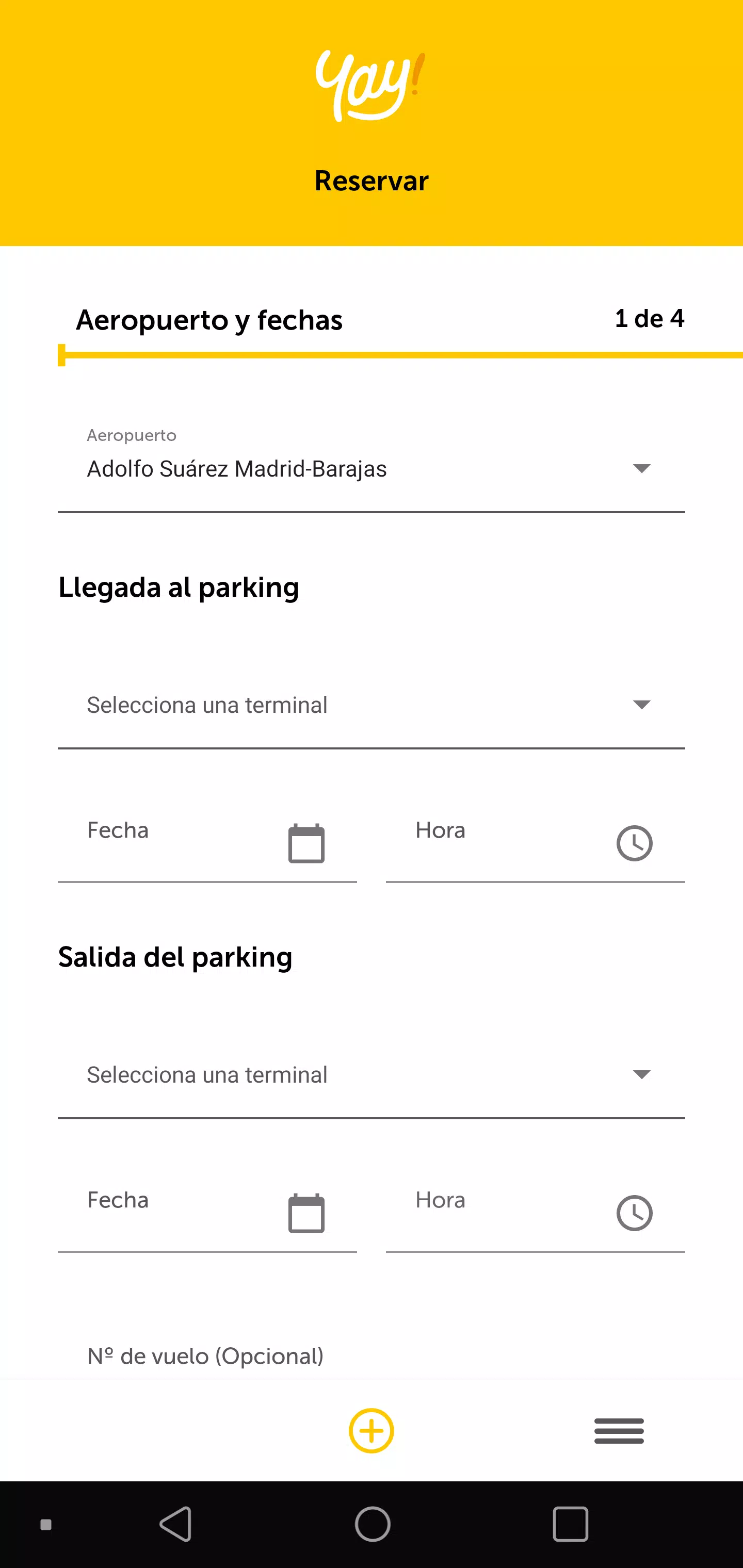Select a terminal for Salida del parking
The height and width of the screenshot is (1568, 743).
tap(371, 1075)
